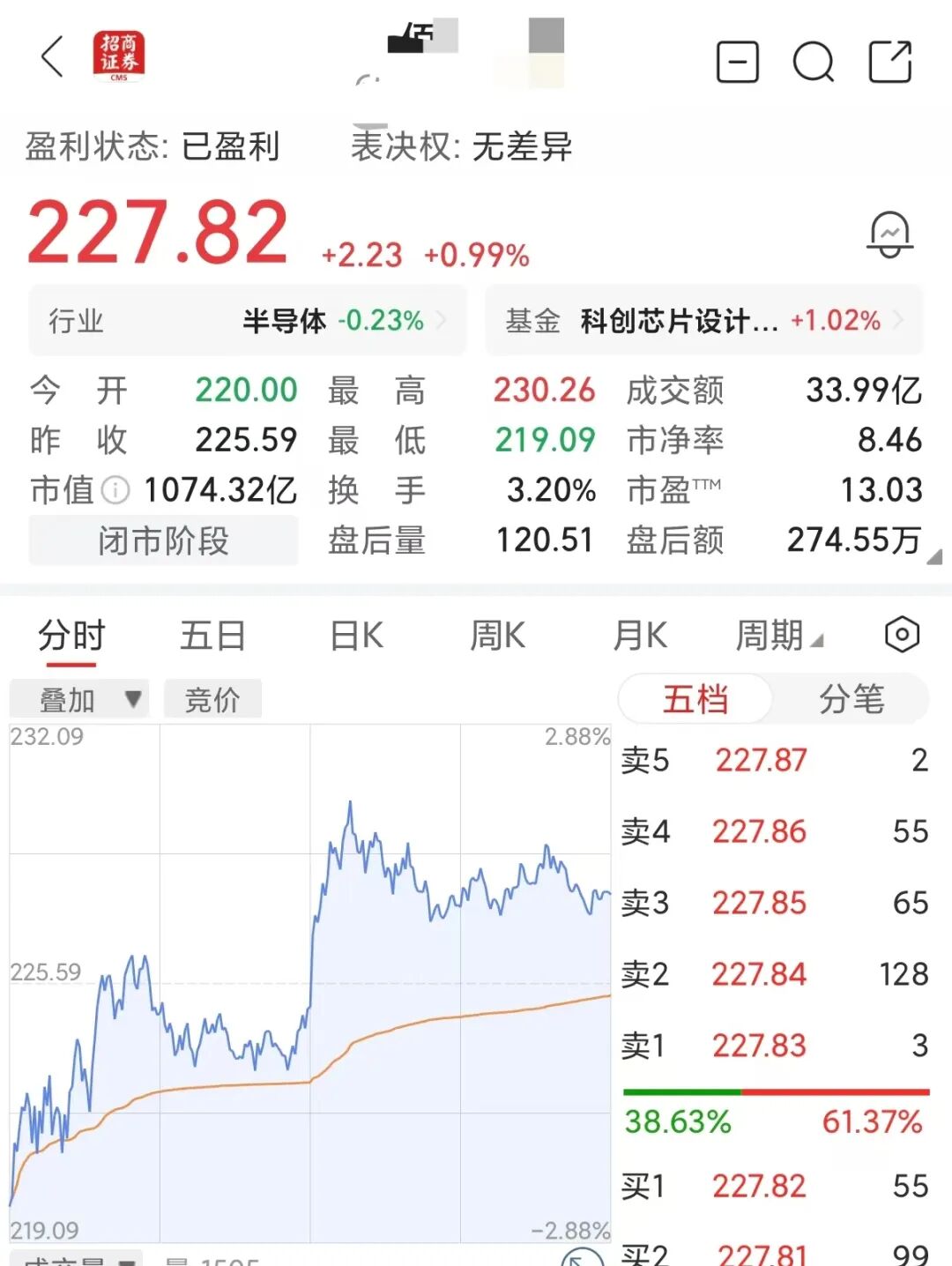Switch to the 周K chart tab
Screen dimensions: 952x1266
[498, 636]
